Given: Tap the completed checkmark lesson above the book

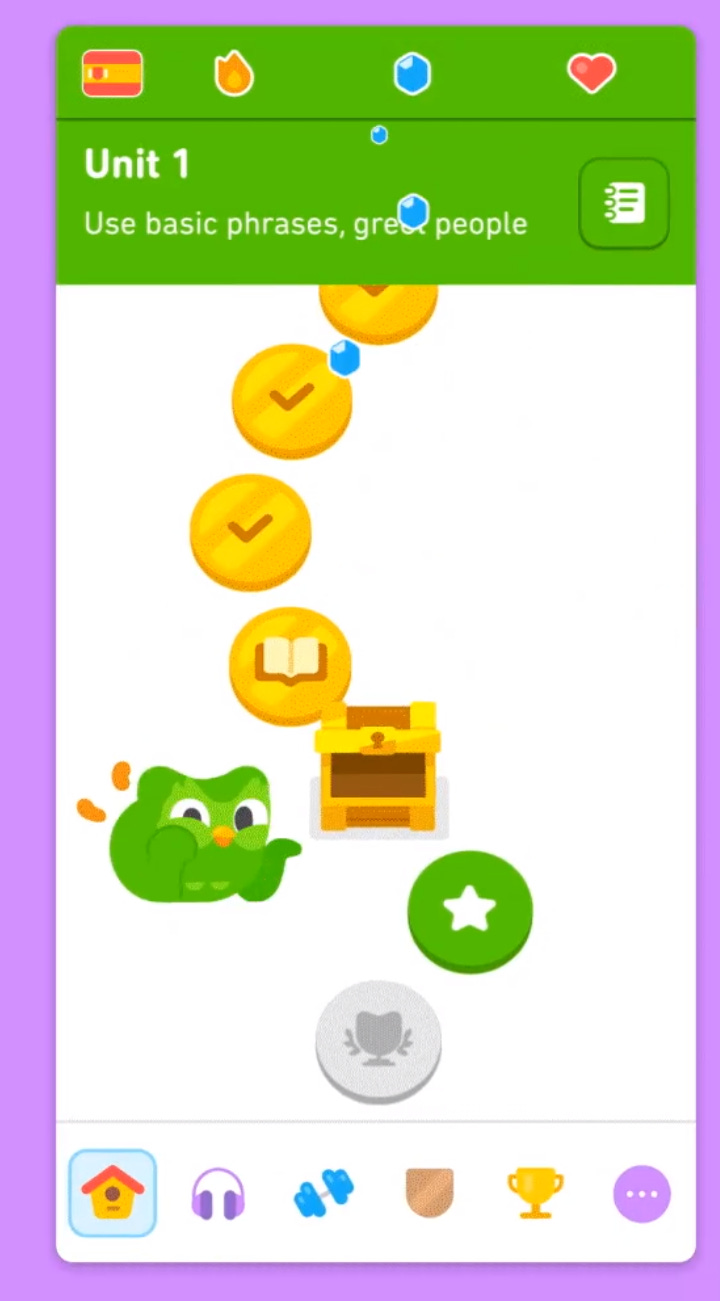Looking at the screenshot, I should [250, 530].
